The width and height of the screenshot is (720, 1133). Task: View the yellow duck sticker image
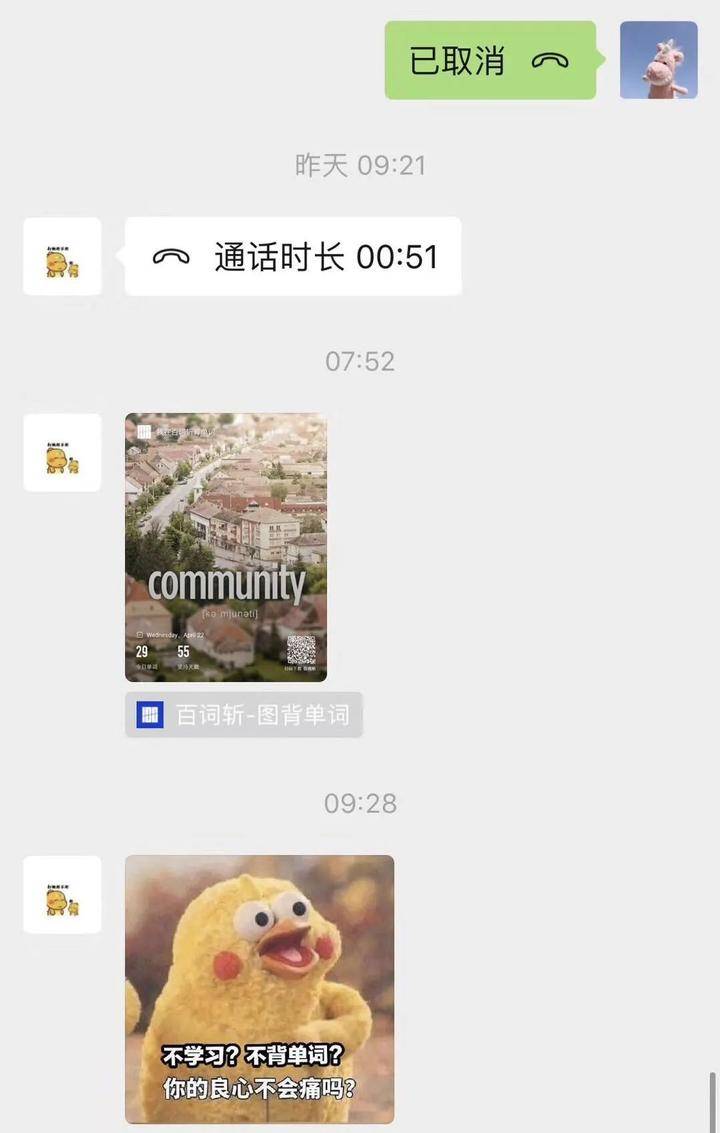(259, 988)
